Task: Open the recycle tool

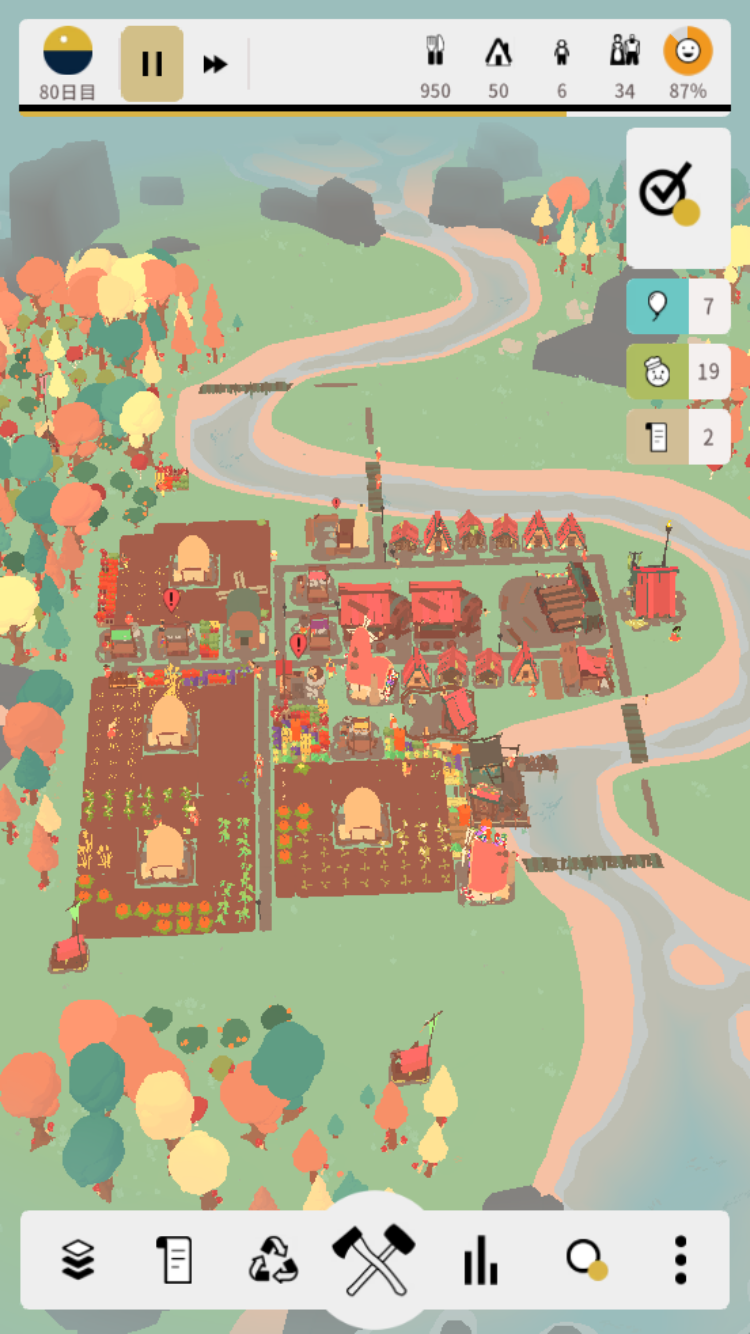Action: tap(273, 1259)
